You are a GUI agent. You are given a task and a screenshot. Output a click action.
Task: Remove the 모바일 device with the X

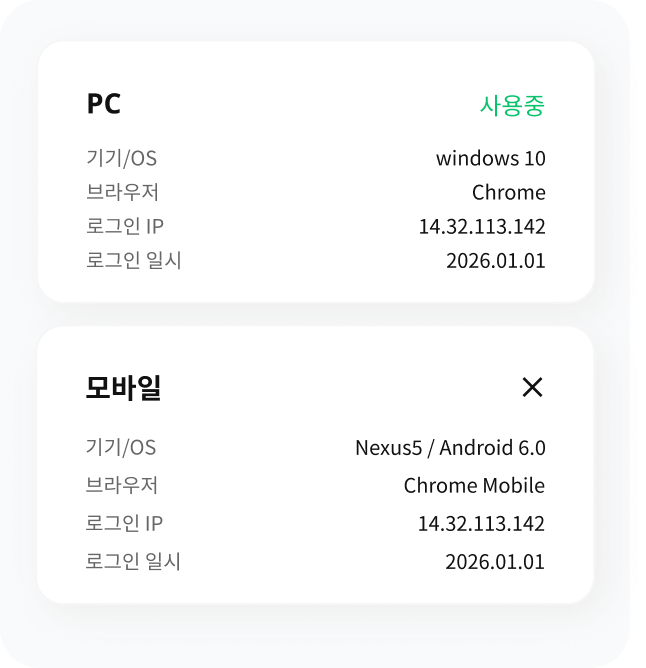coord(532,388)
